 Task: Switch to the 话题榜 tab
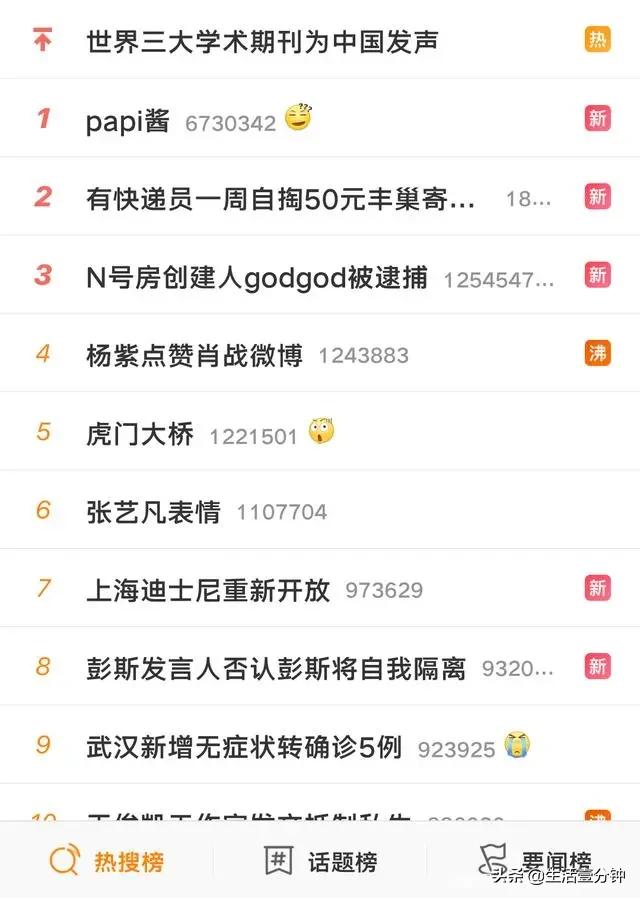pos(320,861)
